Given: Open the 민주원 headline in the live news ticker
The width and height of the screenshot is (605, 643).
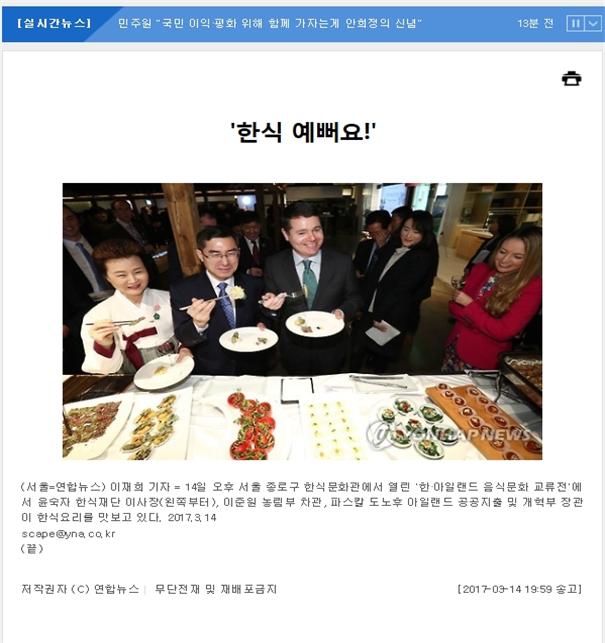Looking at the screenshot, I should tap(270, 23).
